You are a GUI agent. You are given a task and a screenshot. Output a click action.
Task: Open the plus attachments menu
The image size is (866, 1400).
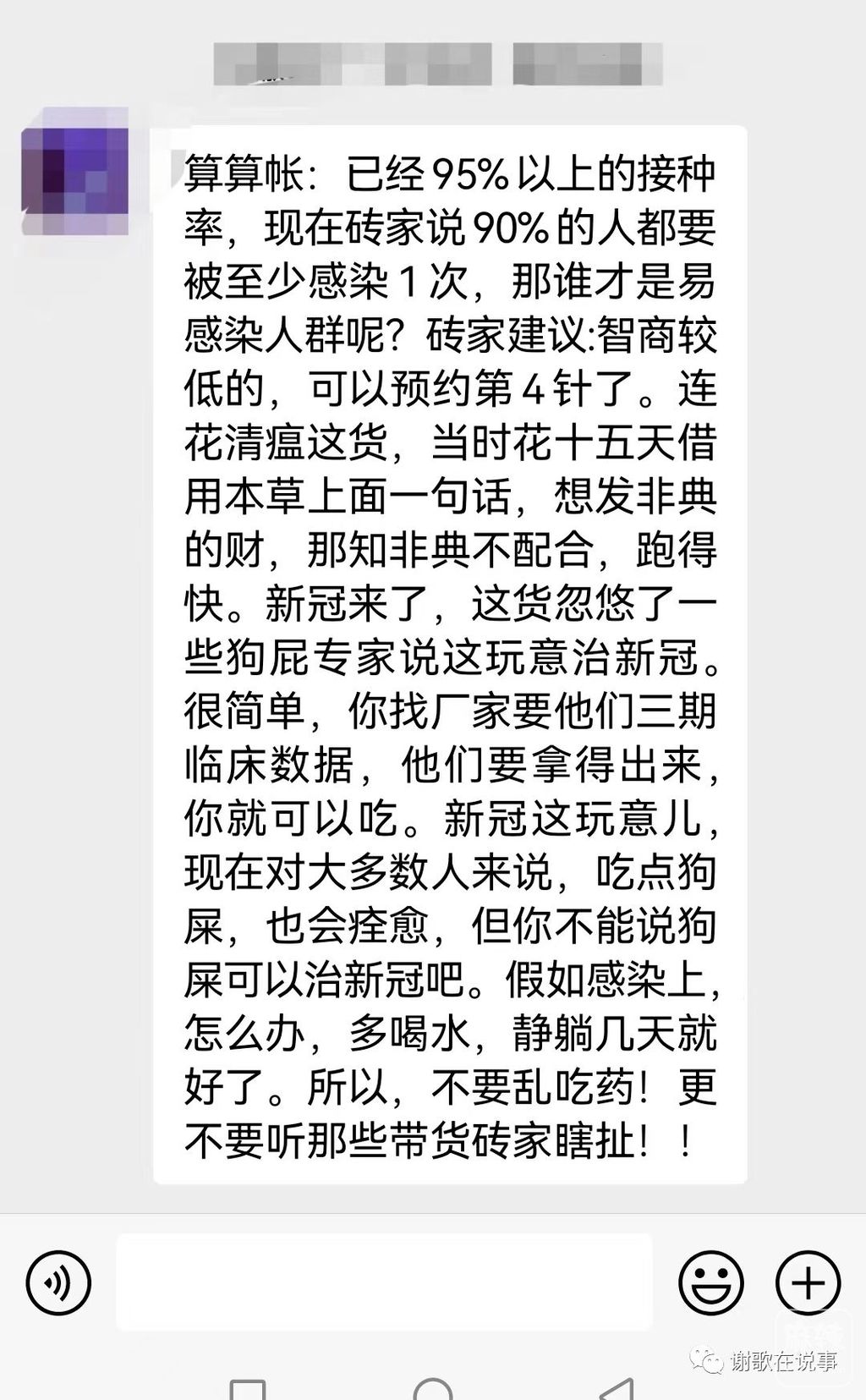[808, 1283]
